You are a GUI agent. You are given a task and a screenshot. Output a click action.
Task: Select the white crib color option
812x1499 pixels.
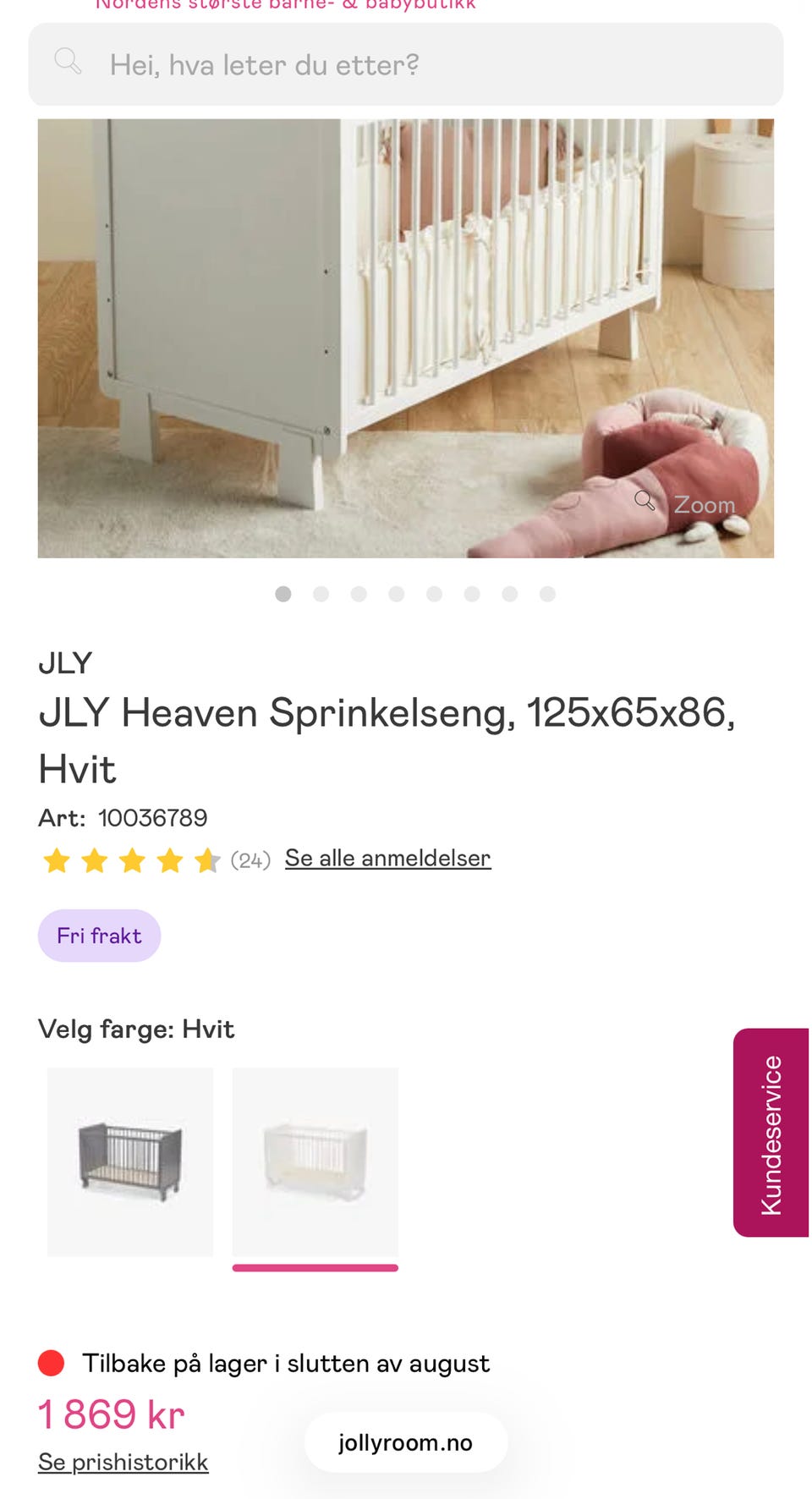coord(315,1161)
